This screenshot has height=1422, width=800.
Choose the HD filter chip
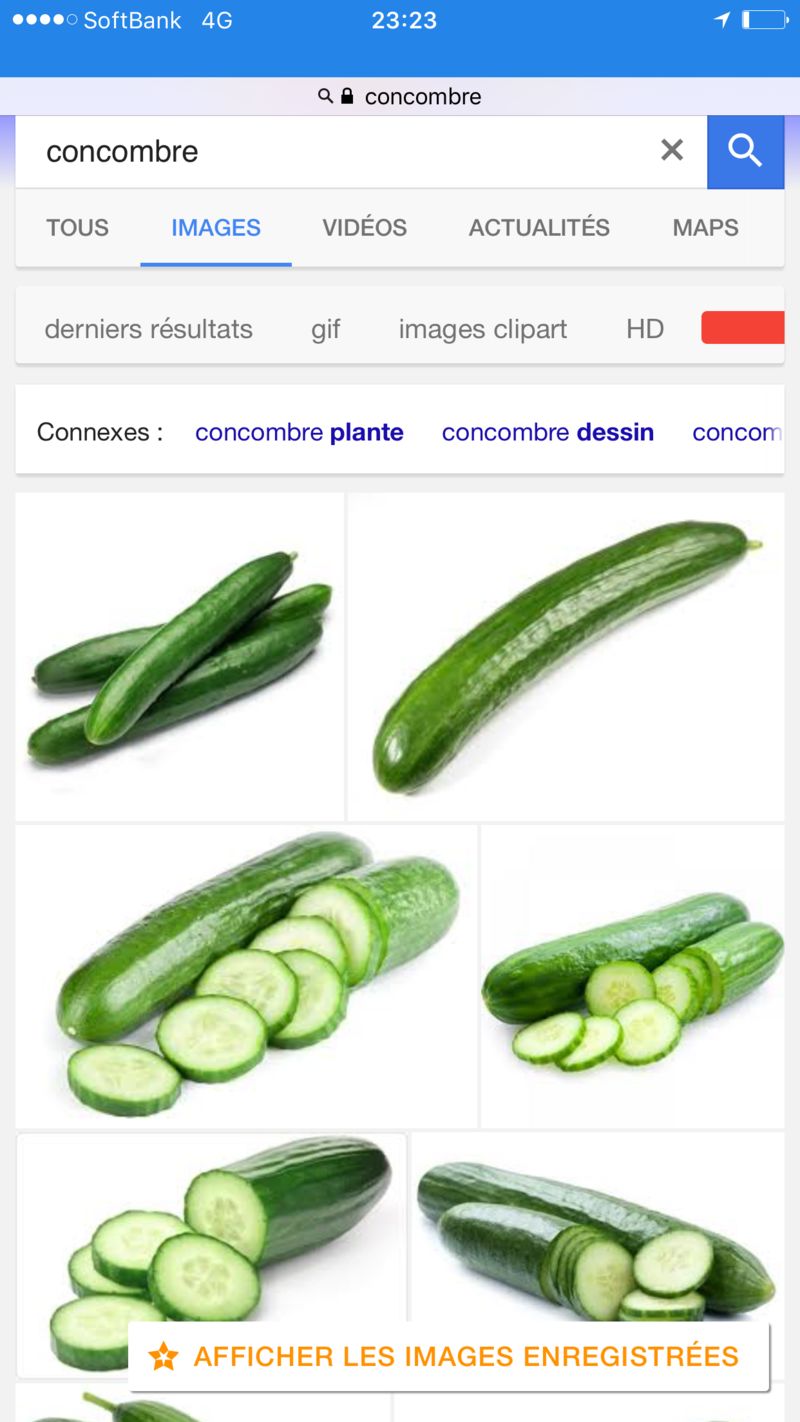[645, 329]
